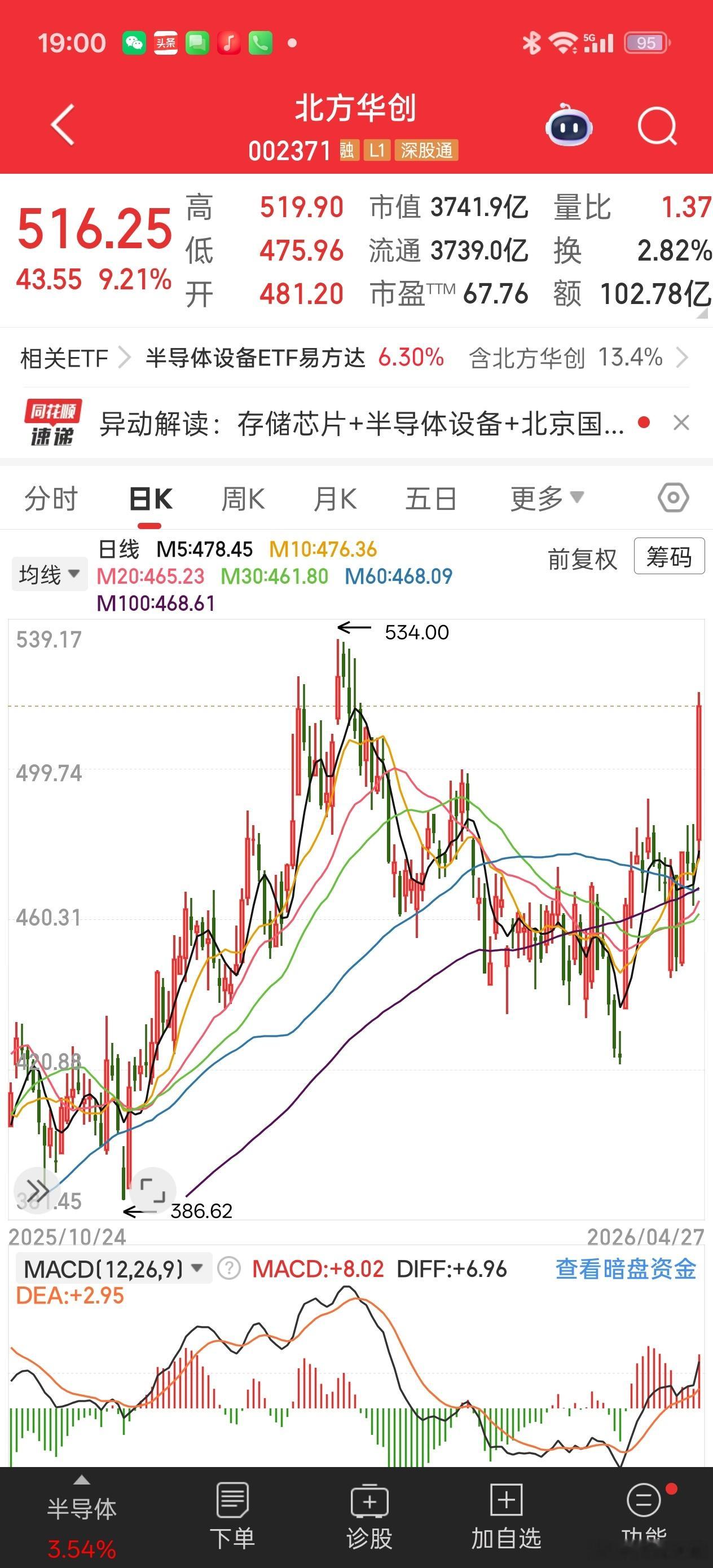Open the stock search icon
Image resolution: width=713 pixels, height=1568 pixels.
[x=658, y=126]
